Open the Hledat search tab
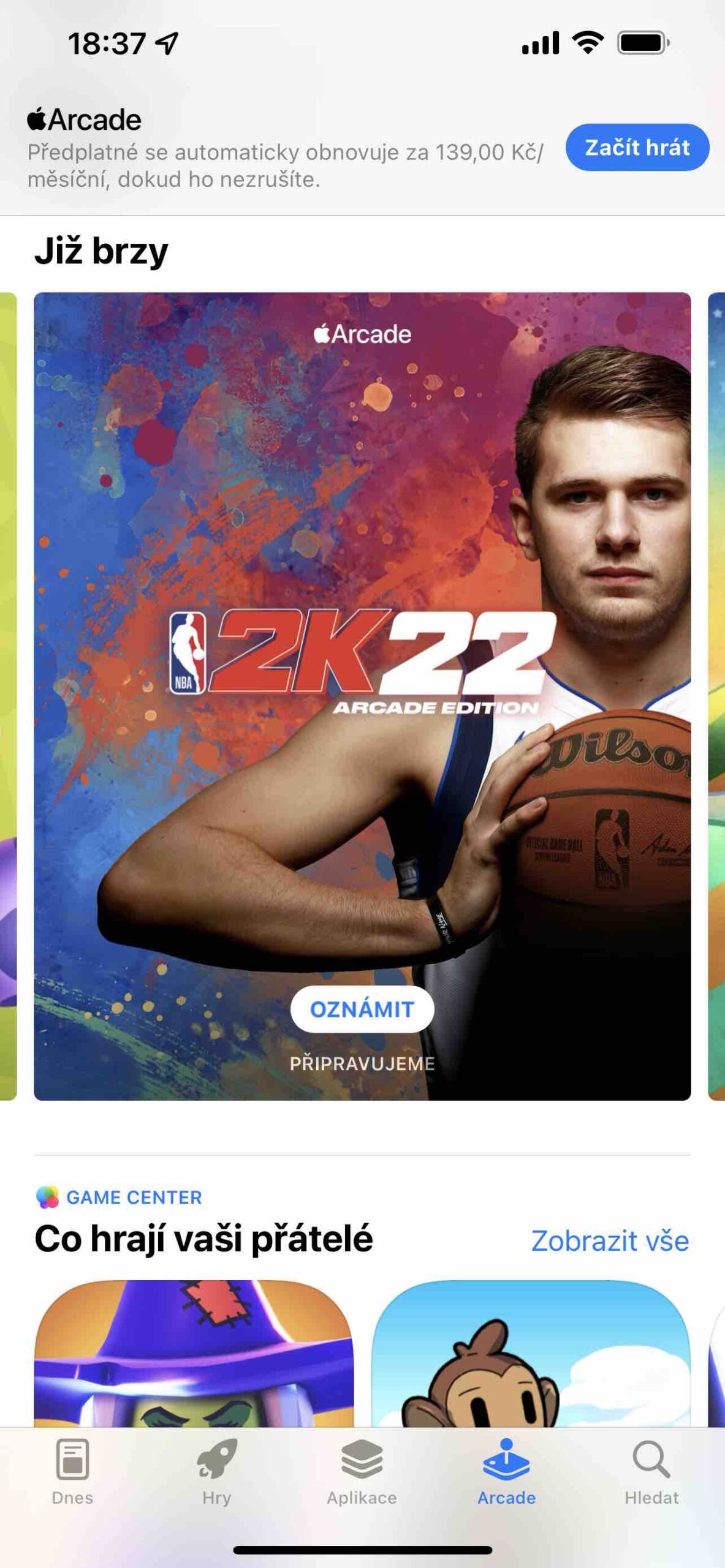Image resolution: width=725 pixels, height=1568 pixels. 651,1472
